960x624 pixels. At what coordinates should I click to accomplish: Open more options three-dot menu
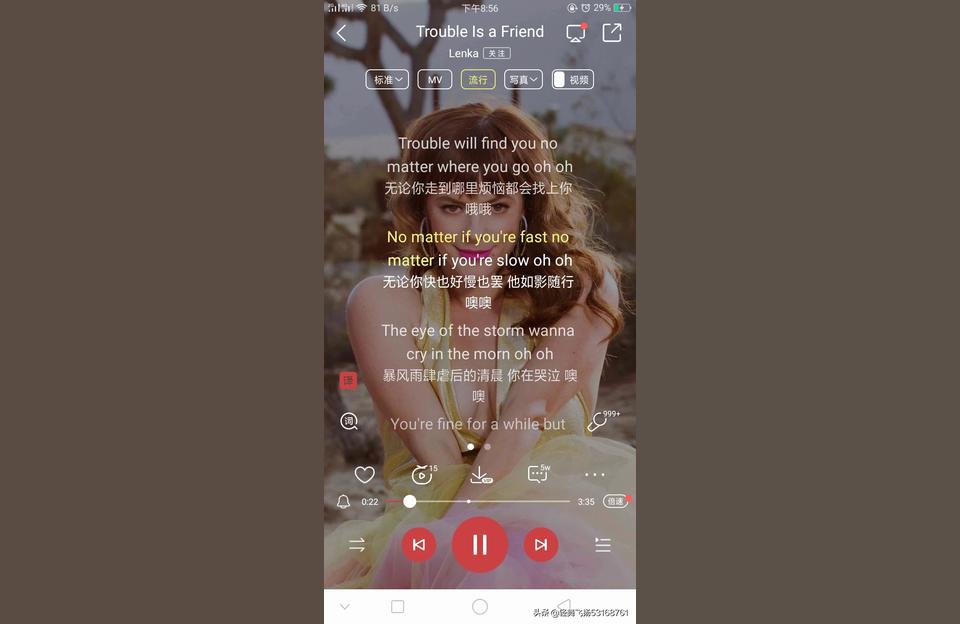pos(595,475)
